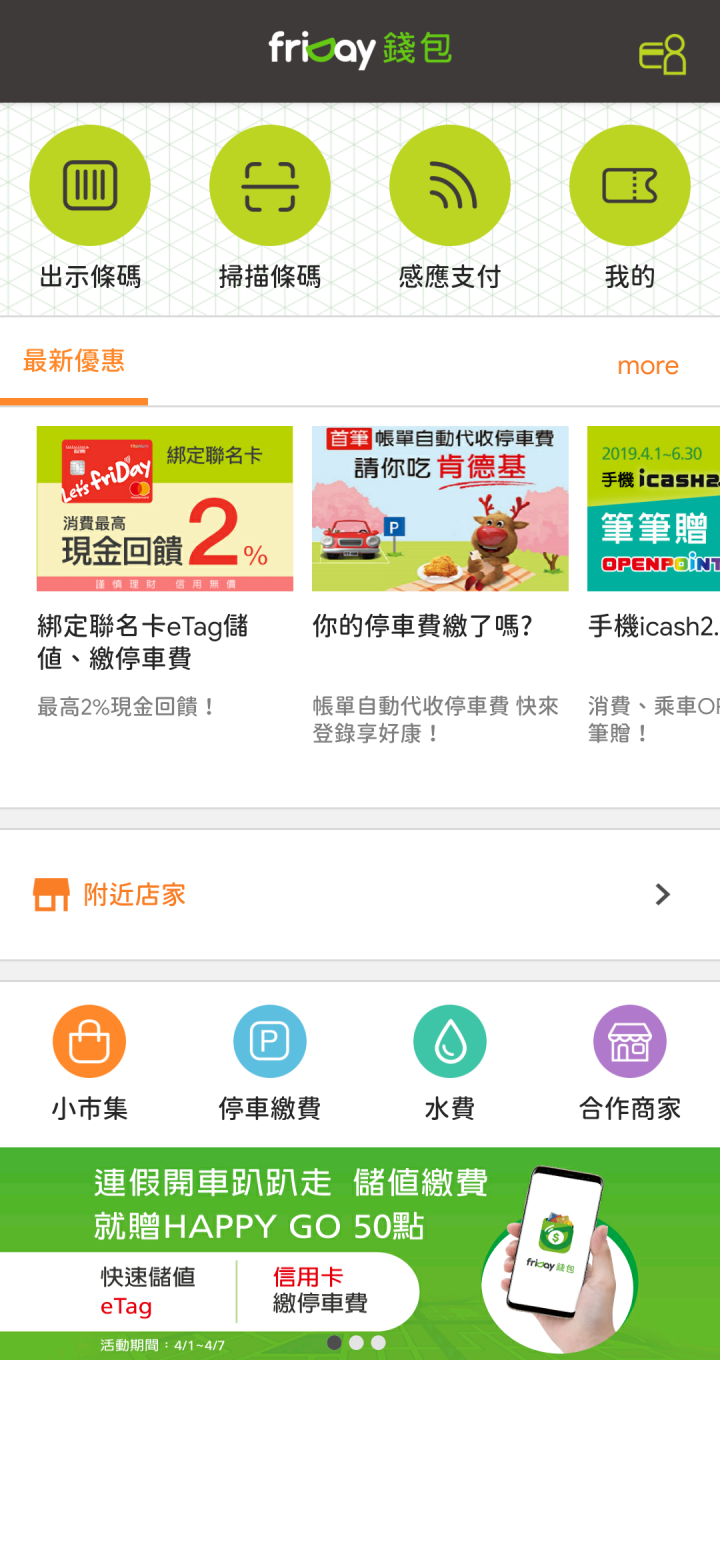Open 我的 coupons section
Viewport: 720px width, 1560px height.
(x=630, y=207)
